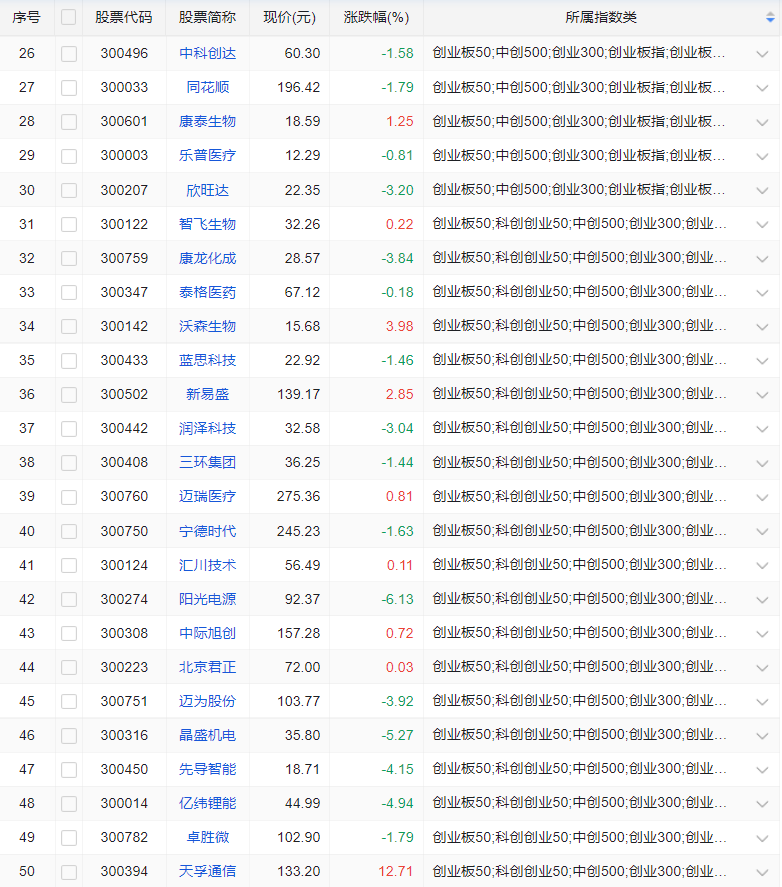Expand index categories for 乐普医疗

click(762, 156)
